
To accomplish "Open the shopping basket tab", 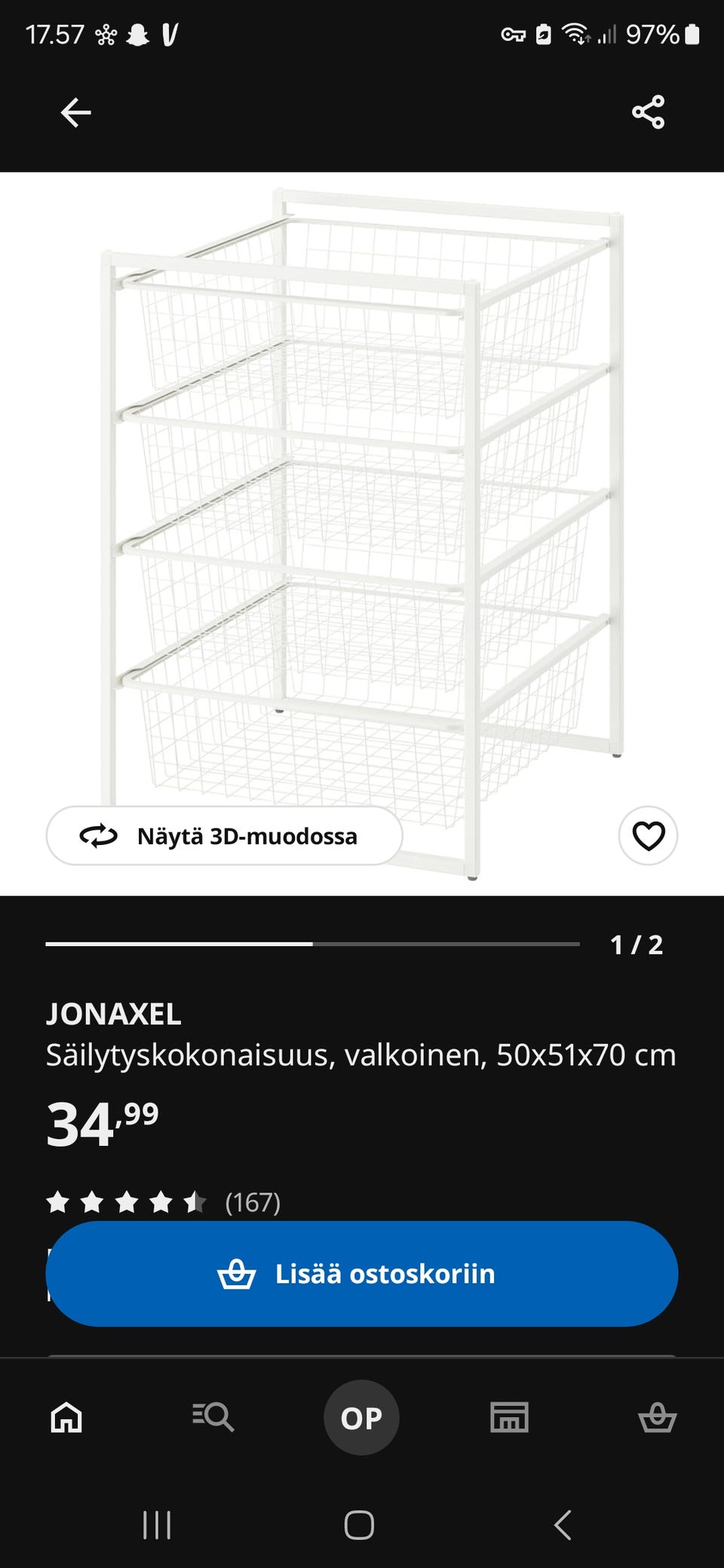I will click(x=657, y=1418).
